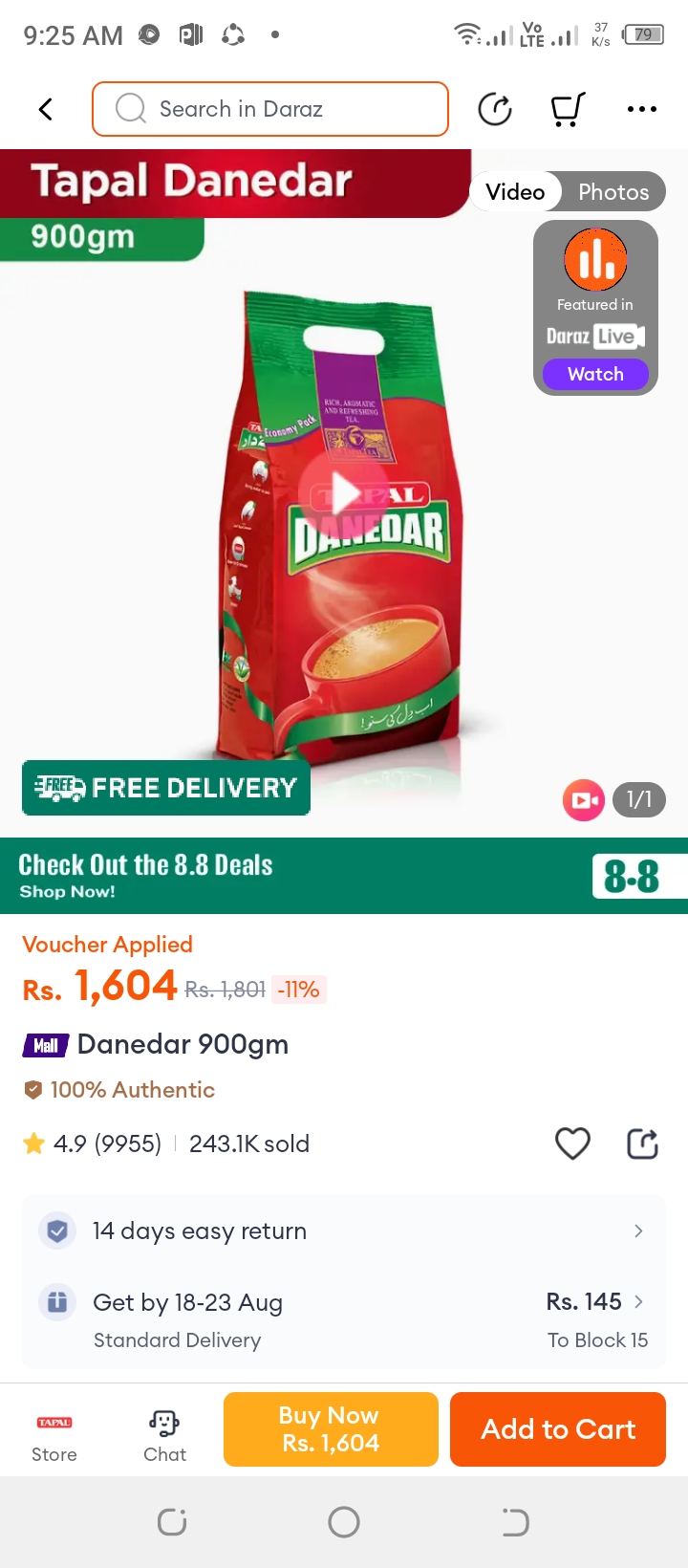Image resolution: width=688 pixels, height=1568 pixels.
Task: Switch to the Photos tab
Action: (x=613, y=192)
